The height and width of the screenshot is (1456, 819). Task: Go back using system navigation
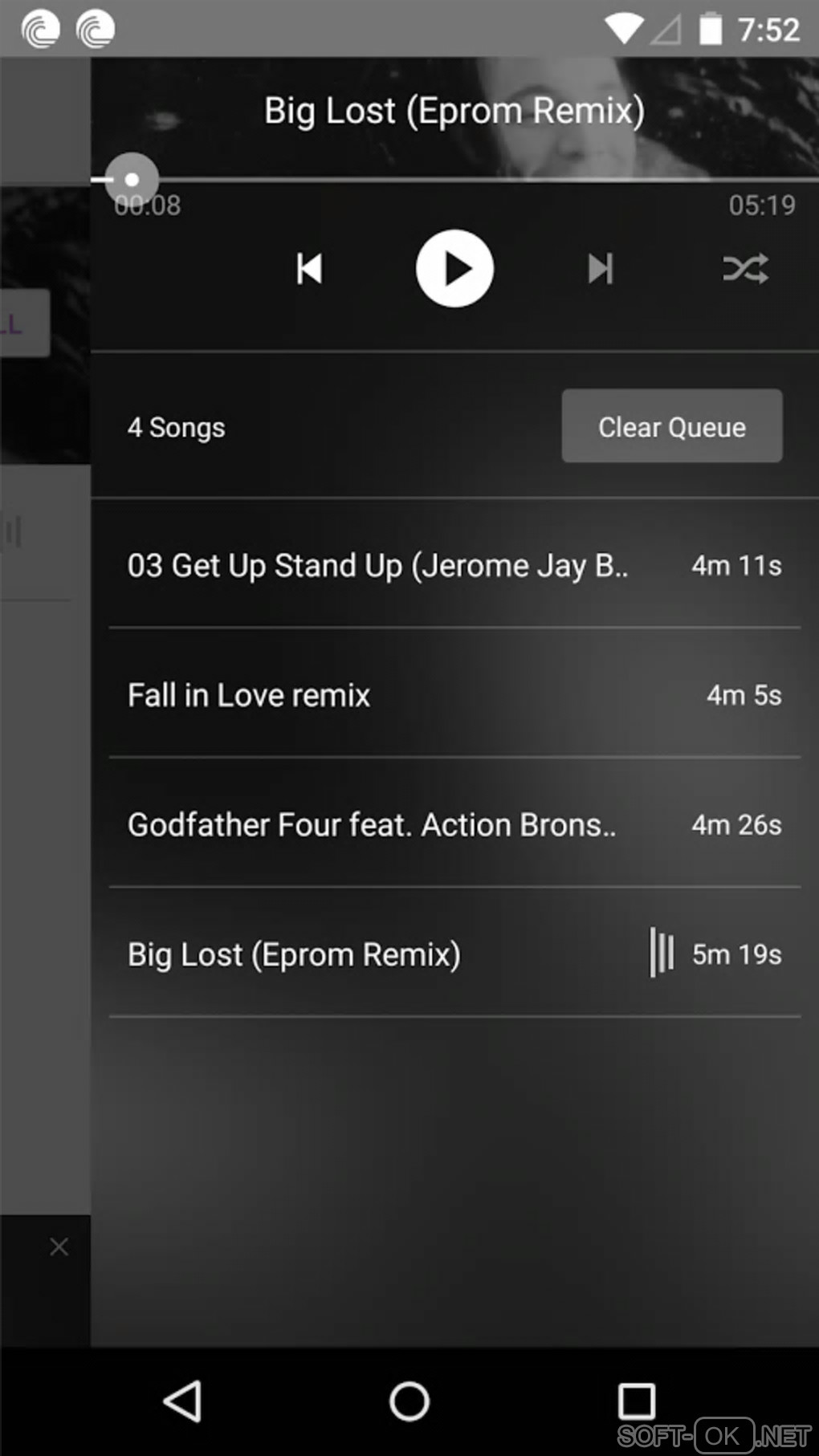tap(183, 1401)
